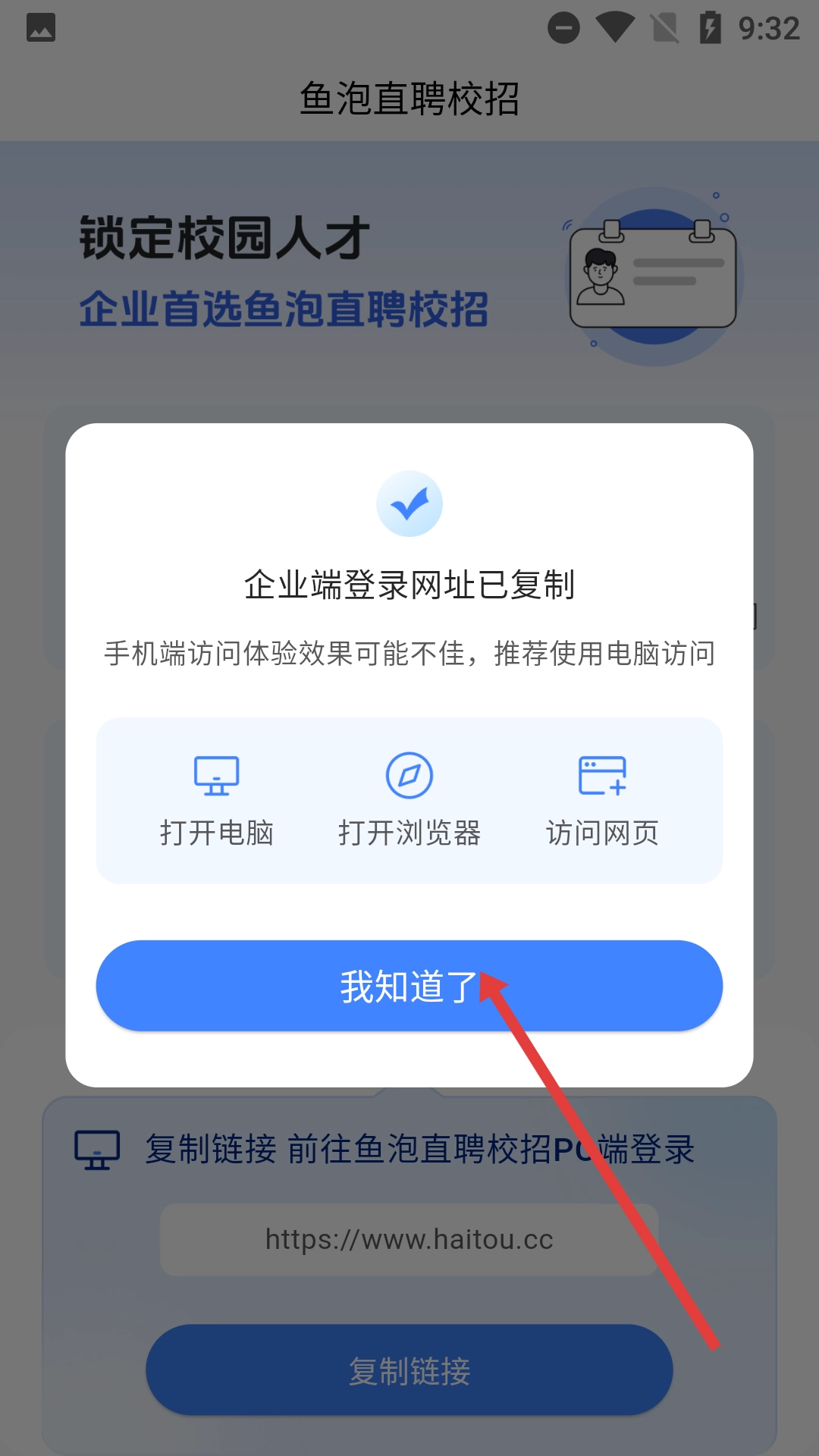Dismiss the dialog with 我知道了
The width and height of the screenshot is (819, 1456).
409,986
